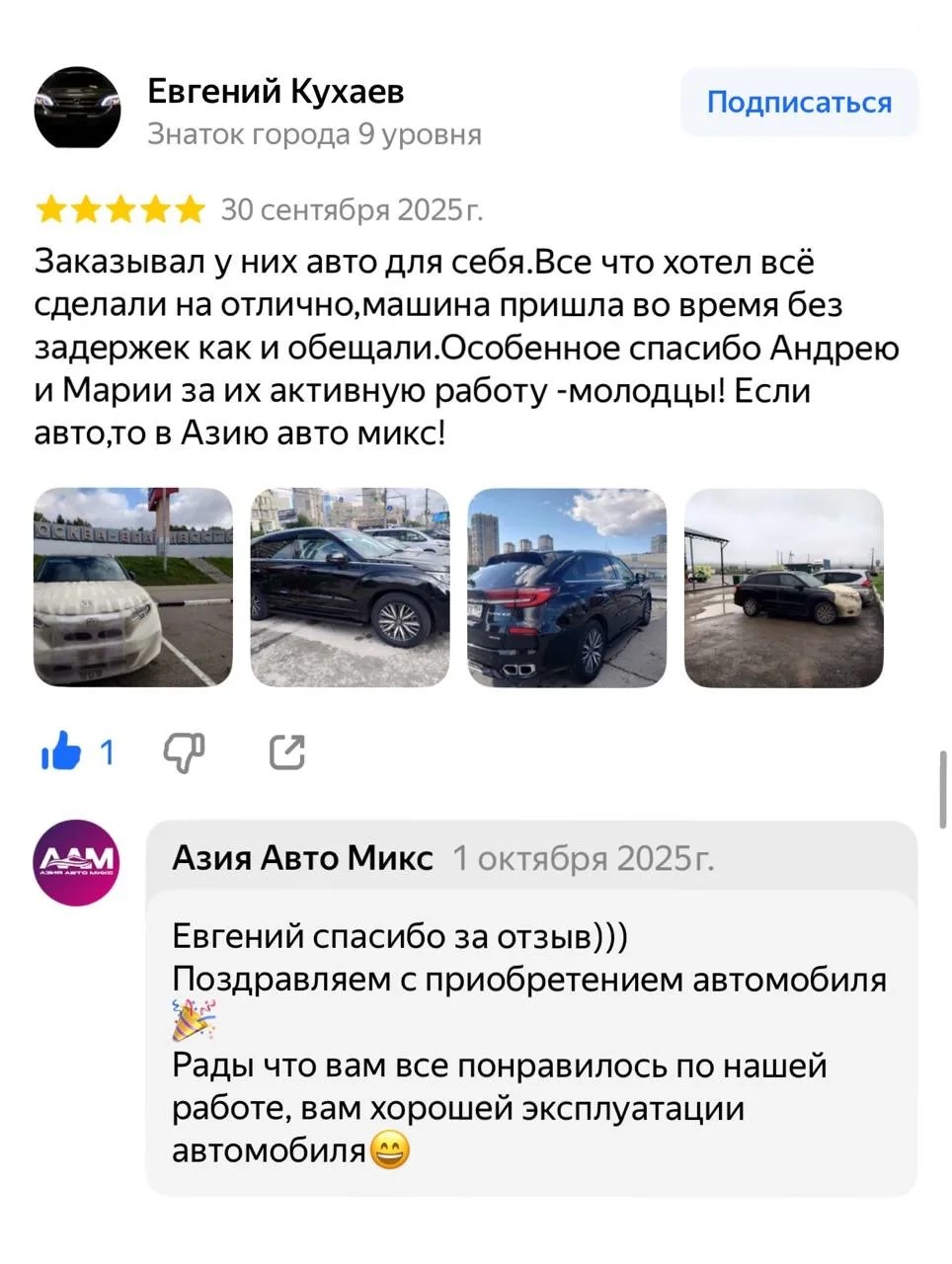The width and height of the screenshot is (952, 1264).
Task: Tap the Подписаться button
Action: tap(799, 103)
